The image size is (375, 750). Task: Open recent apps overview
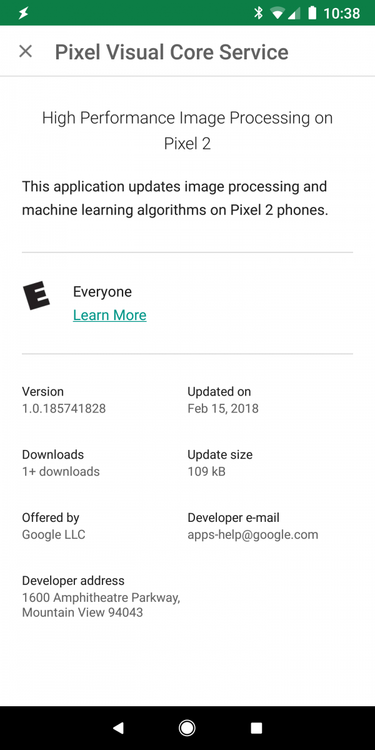click(256, 728)
